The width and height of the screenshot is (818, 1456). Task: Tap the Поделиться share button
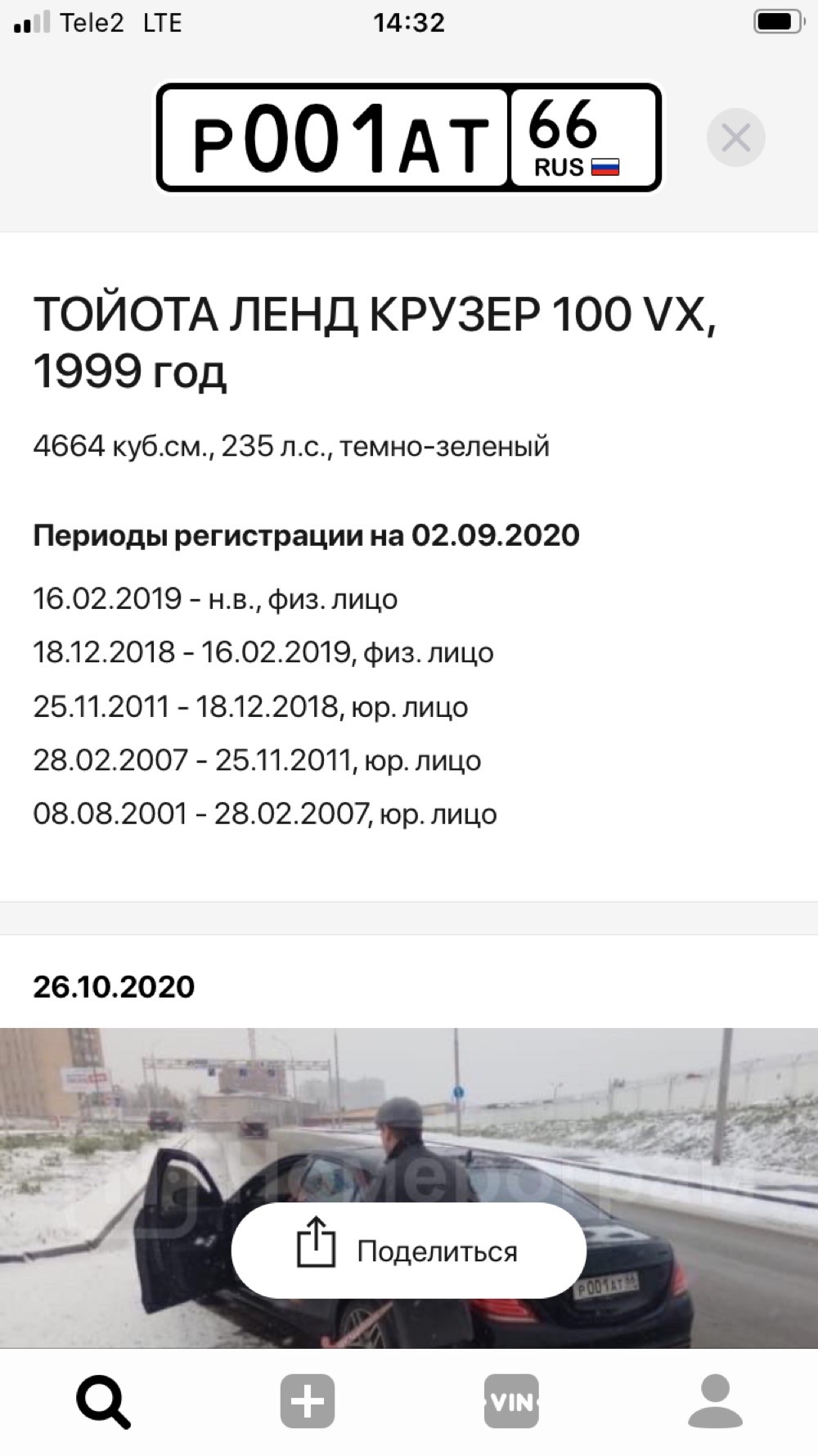tap(409, 1251)
